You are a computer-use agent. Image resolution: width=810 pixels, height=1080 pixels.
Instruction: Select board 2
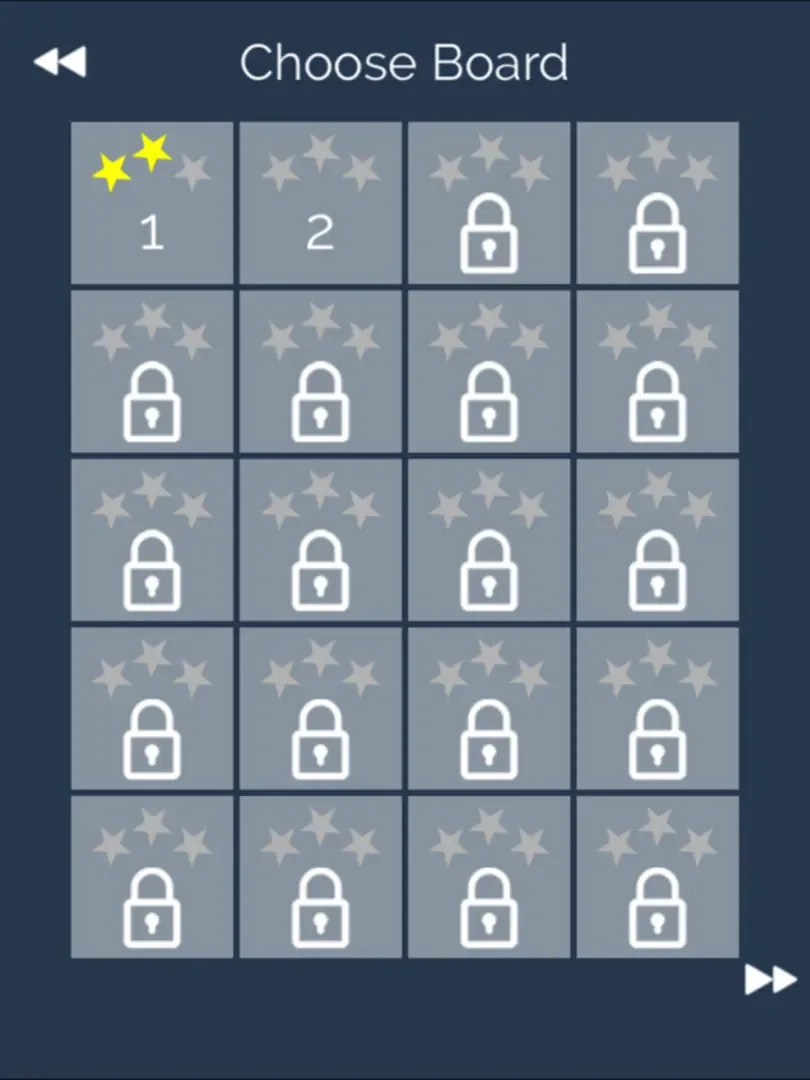[x=320, y=204]
